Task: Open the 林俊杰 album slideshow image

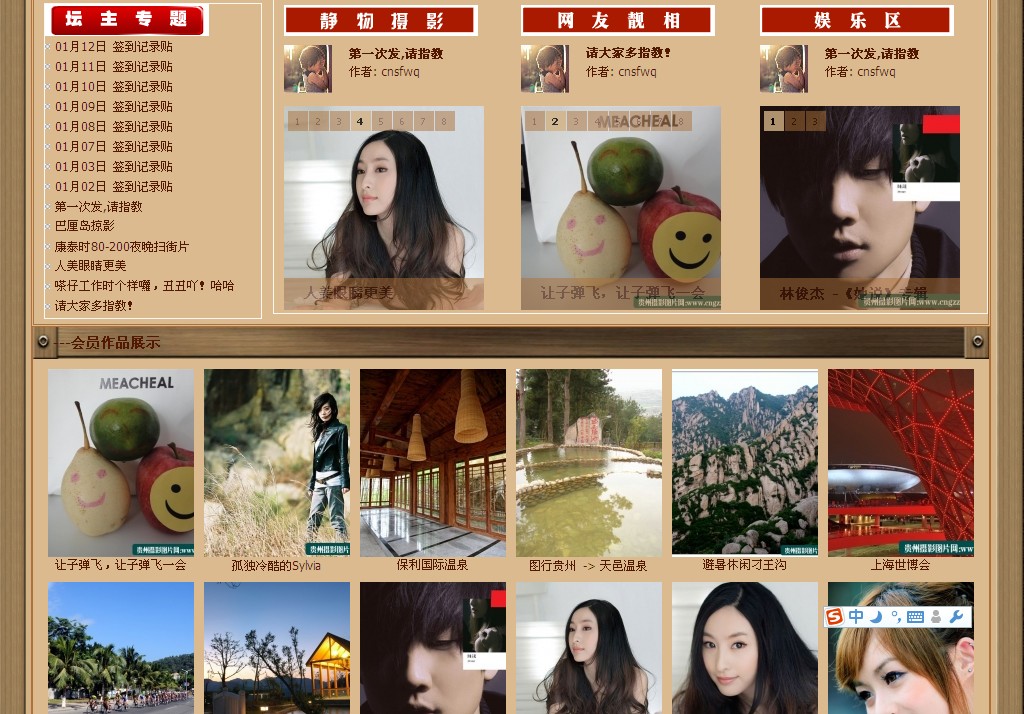Action: [x=859, y=207]
